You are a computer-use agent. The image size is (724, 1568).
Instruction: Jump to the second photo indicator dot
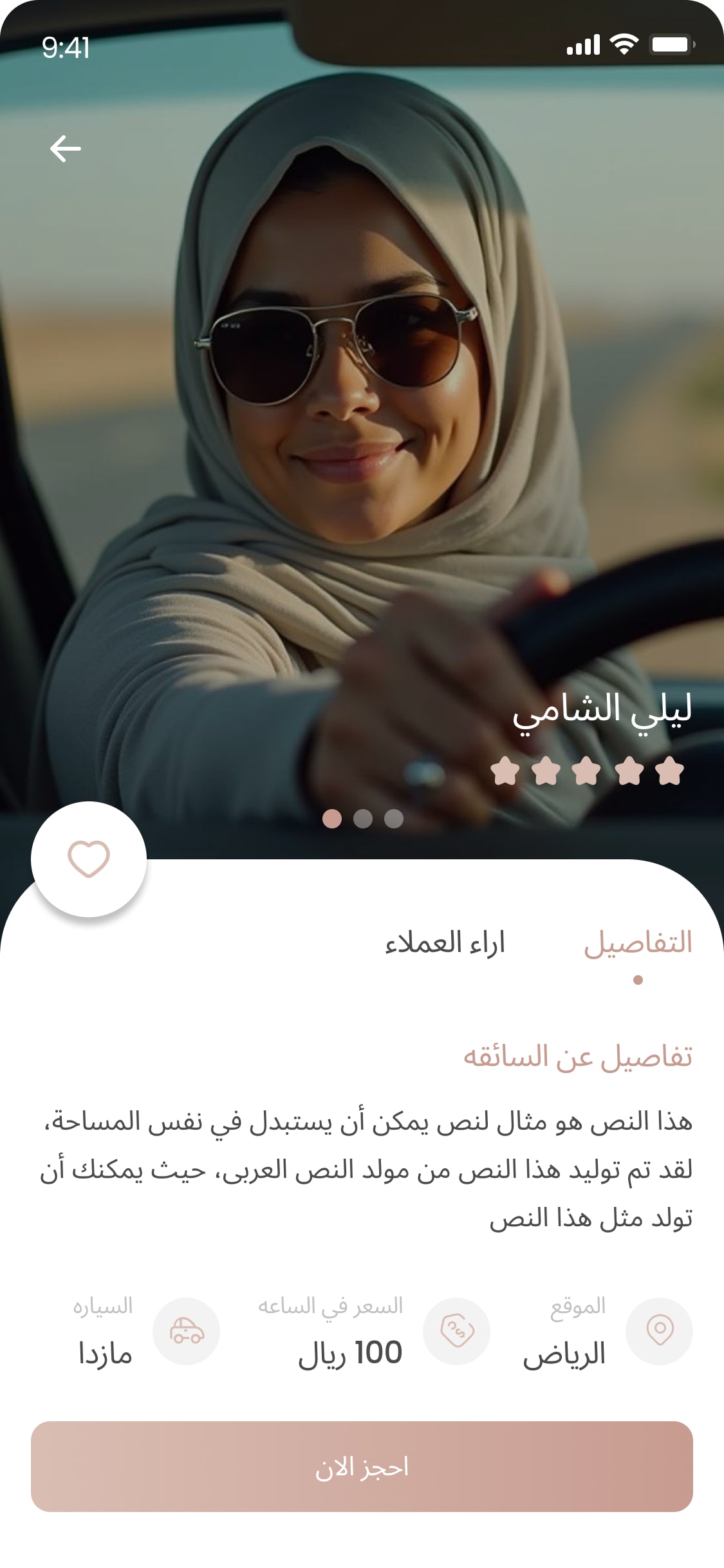[363, 819]
